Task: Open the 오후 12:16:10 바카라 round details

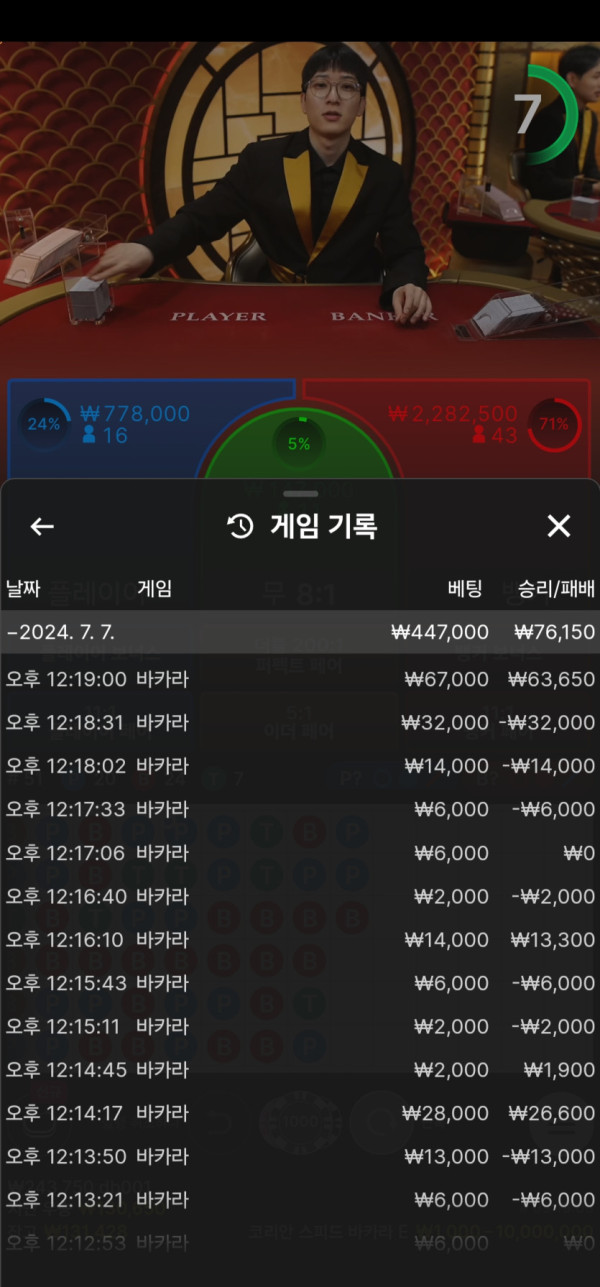Action: [x=300, y=940]
